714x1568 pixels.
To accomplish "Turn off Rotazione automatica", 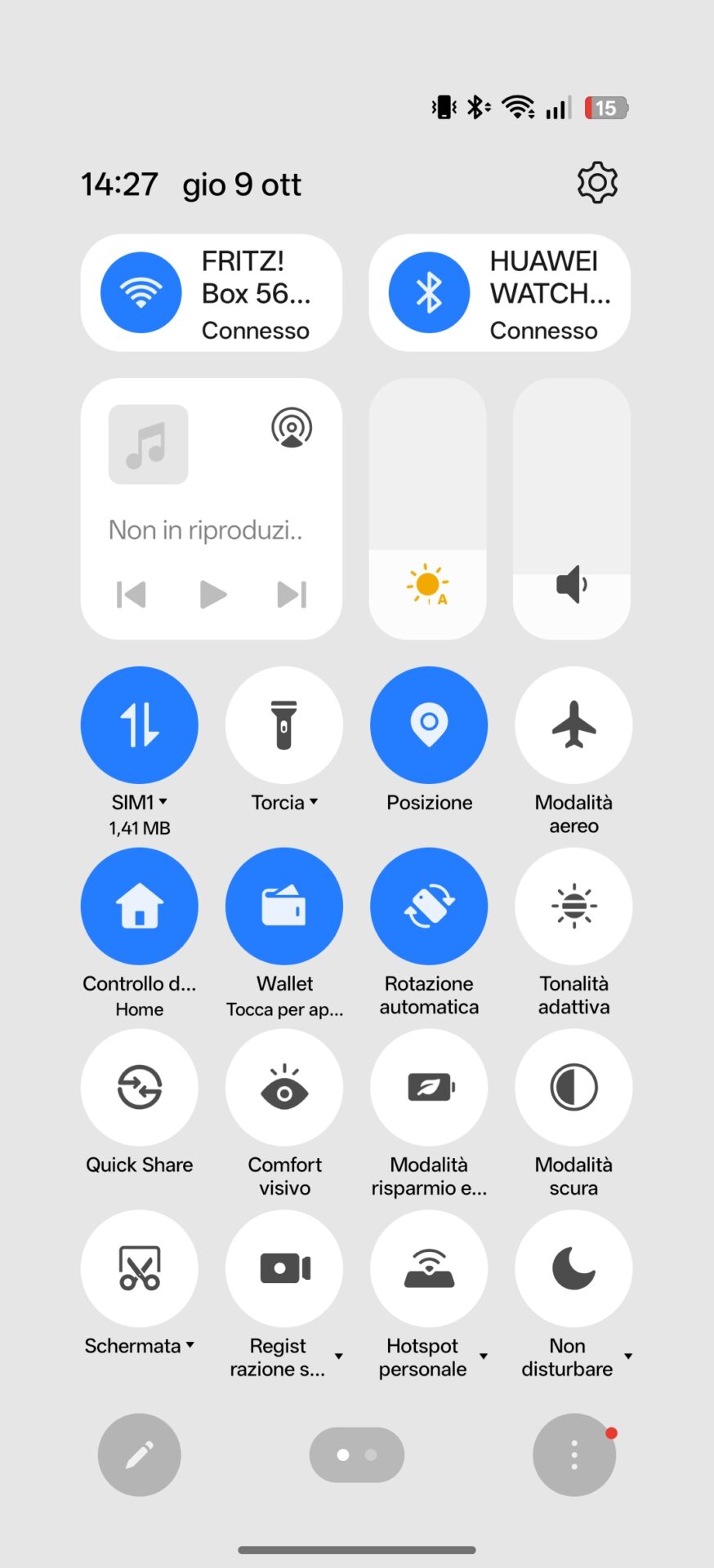I will pos(429,906).
